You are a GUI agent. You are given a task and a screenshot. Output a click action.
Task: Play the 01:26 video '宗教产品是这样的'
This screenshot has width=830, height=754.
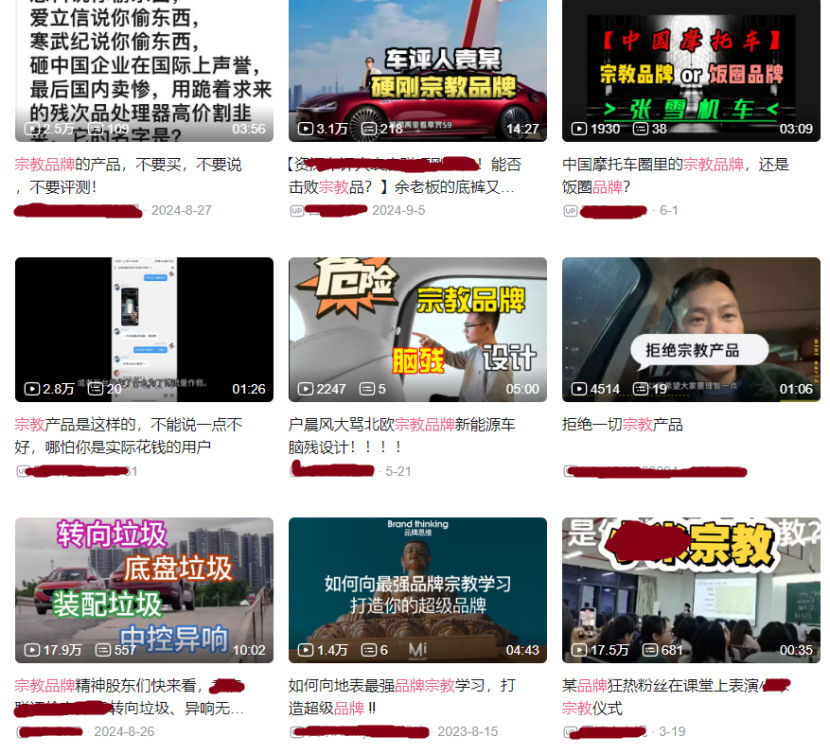[144, 329]
